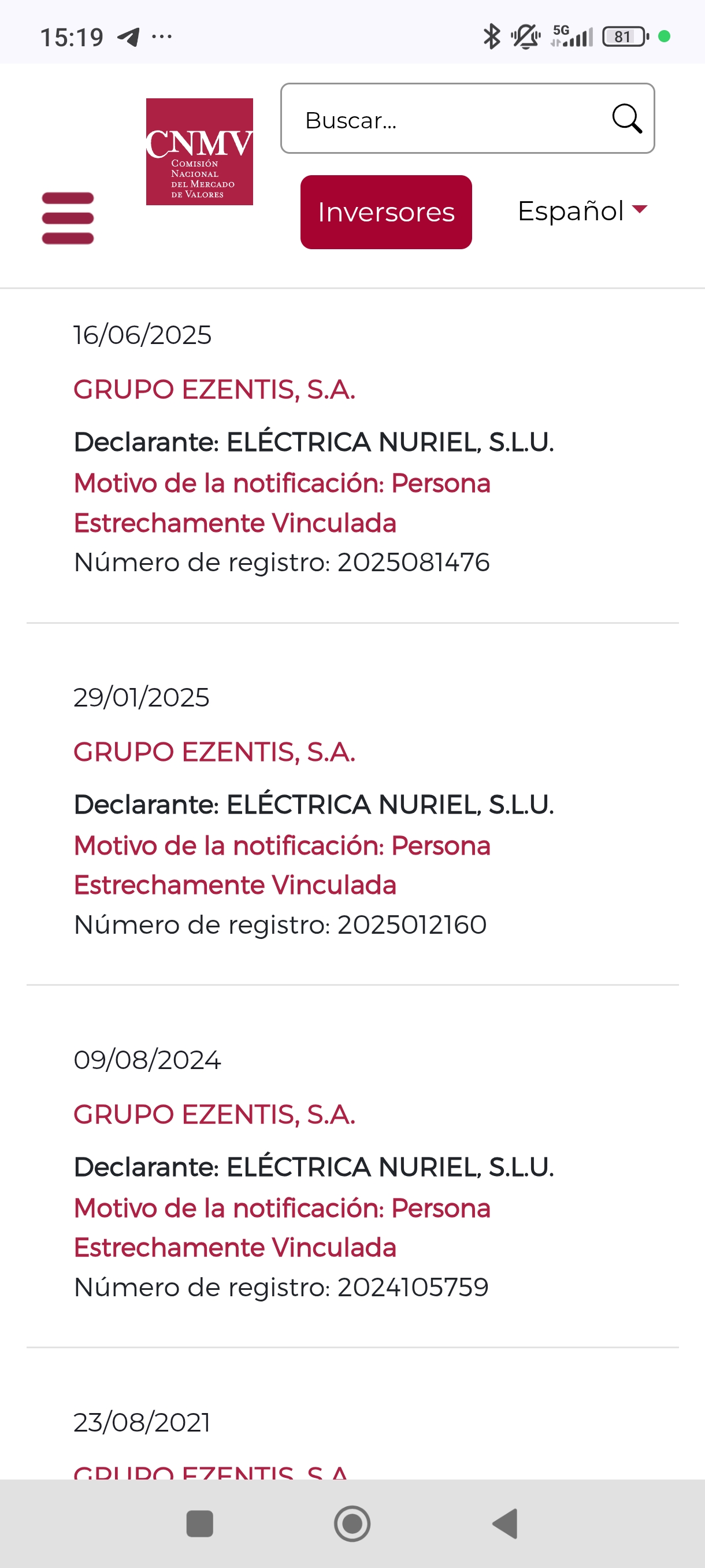Open GRUPO EZENTIS link dated 16/06/2025
The width and height of the screenshot is (705, 1568).
[x=214, y=390]
